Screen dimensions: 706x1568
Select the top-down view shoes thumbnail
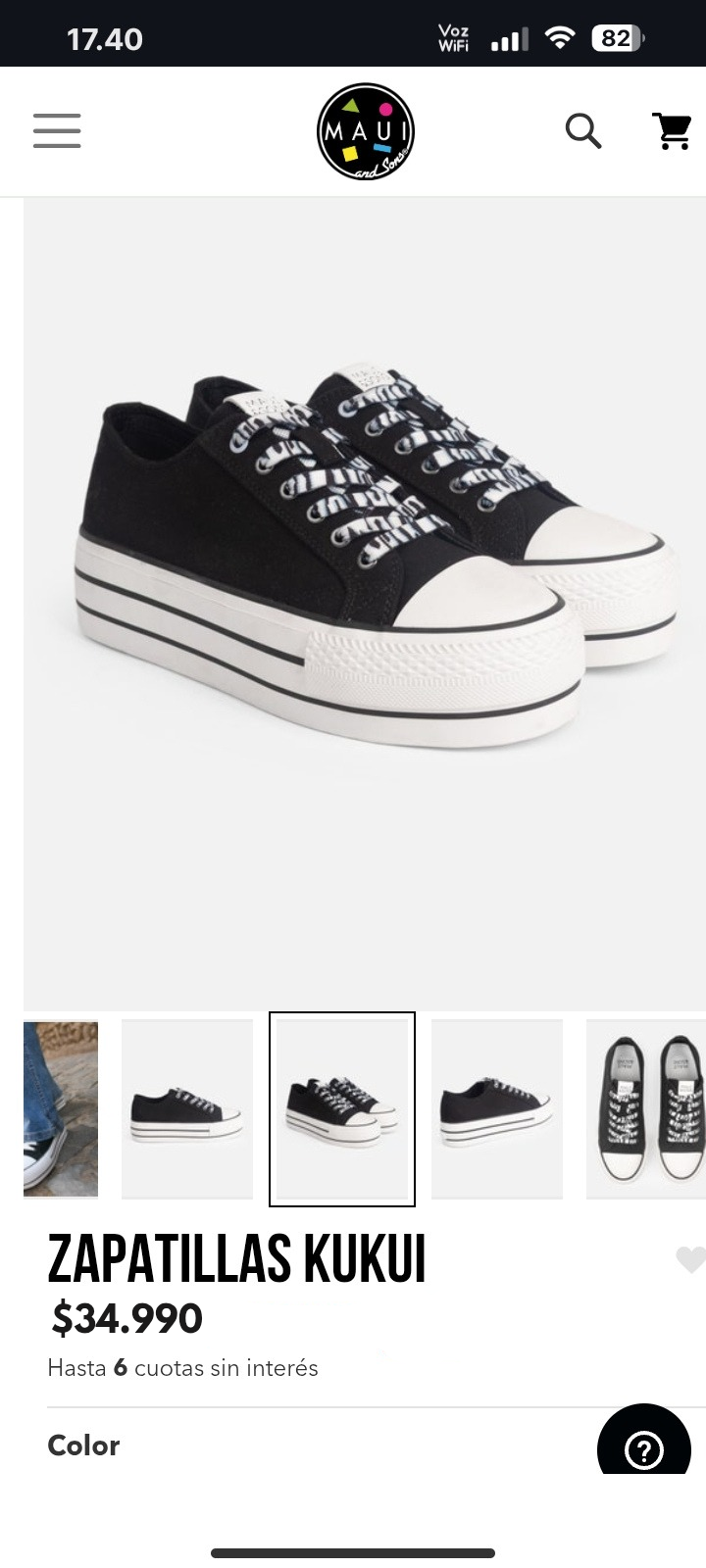tap(647, 1108)
